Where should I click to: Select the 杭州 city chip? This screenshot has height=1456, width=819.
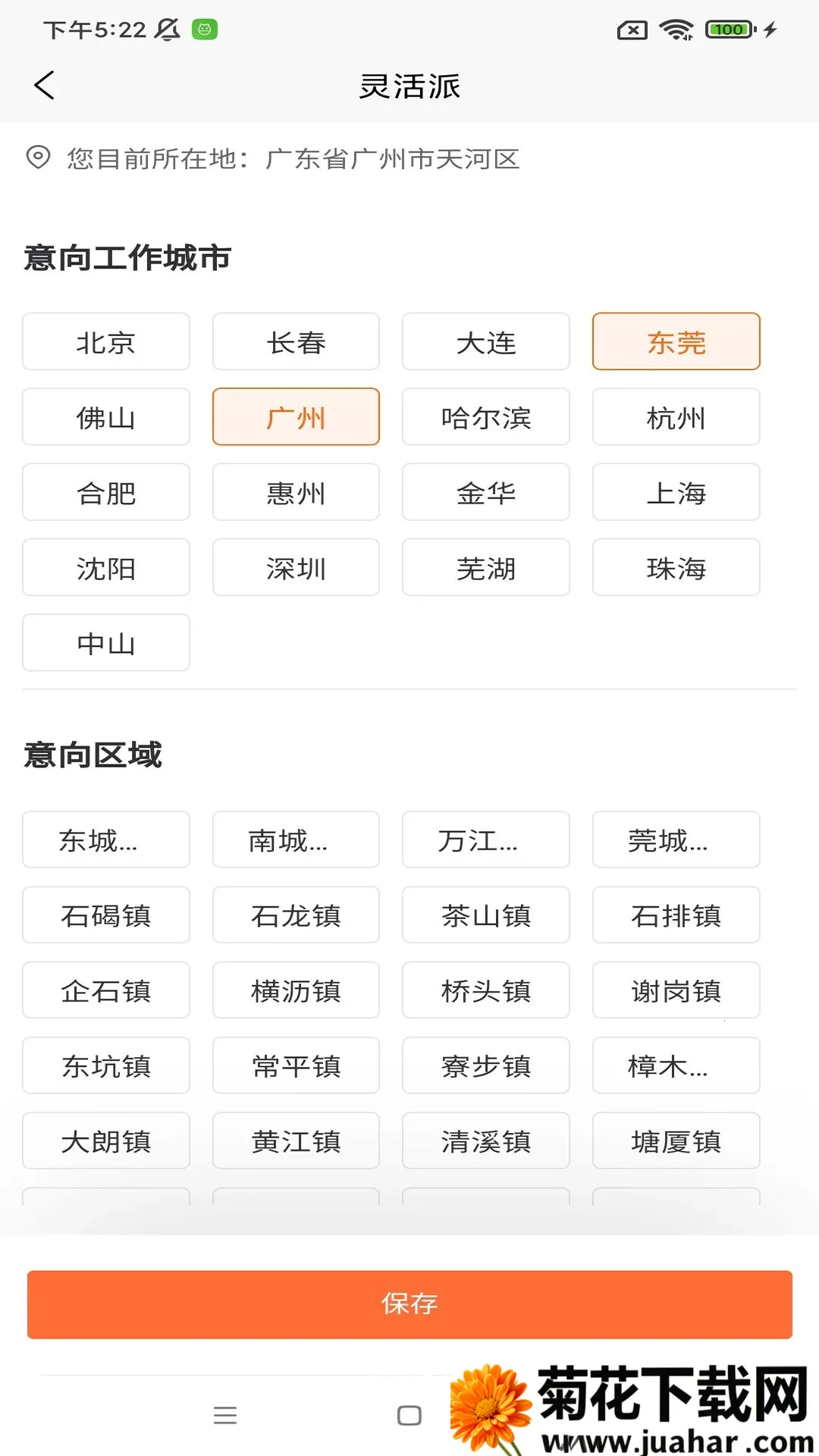(676, 417)
